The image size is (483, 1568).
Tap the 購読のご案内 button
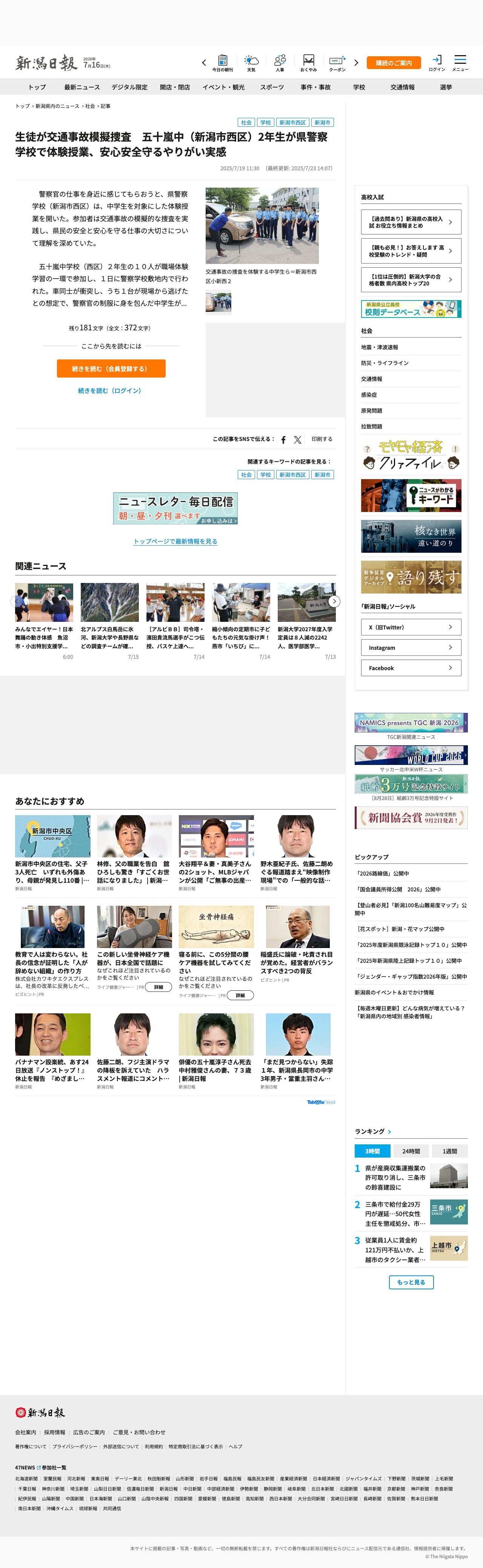coord(394,63)
